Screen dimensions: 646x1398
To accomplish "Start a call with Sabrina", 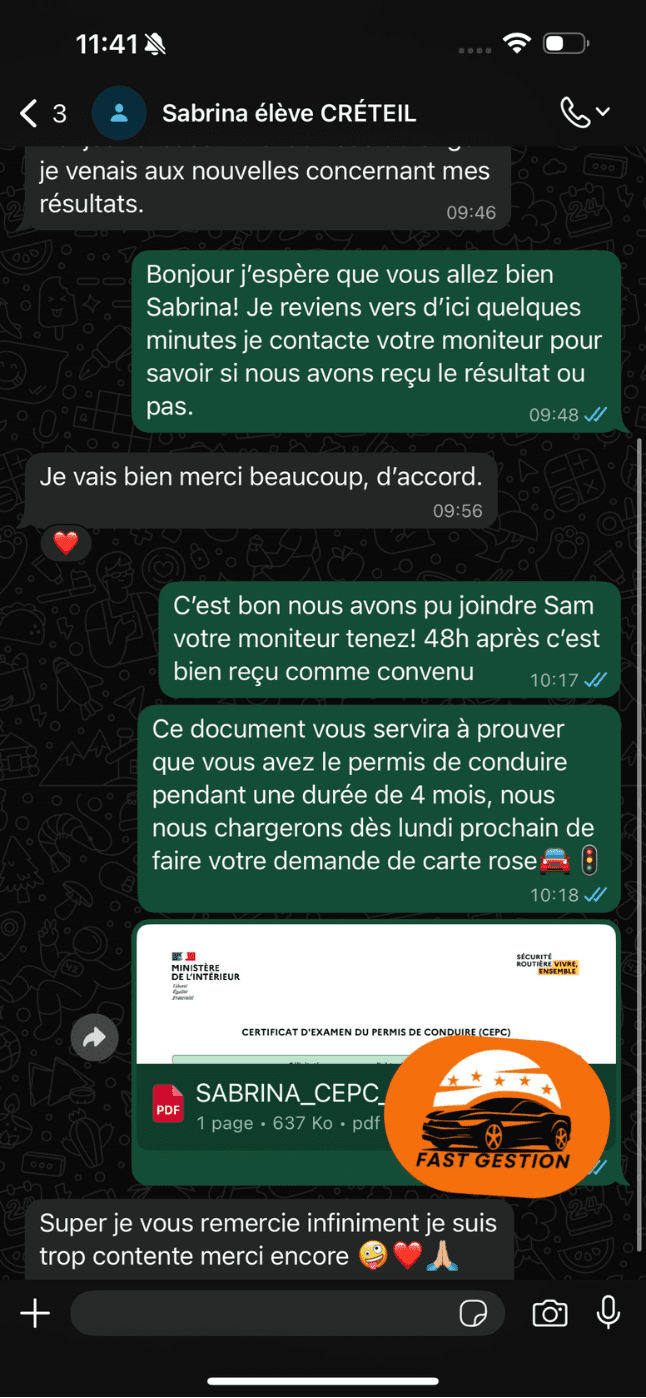I will (577, 112).
